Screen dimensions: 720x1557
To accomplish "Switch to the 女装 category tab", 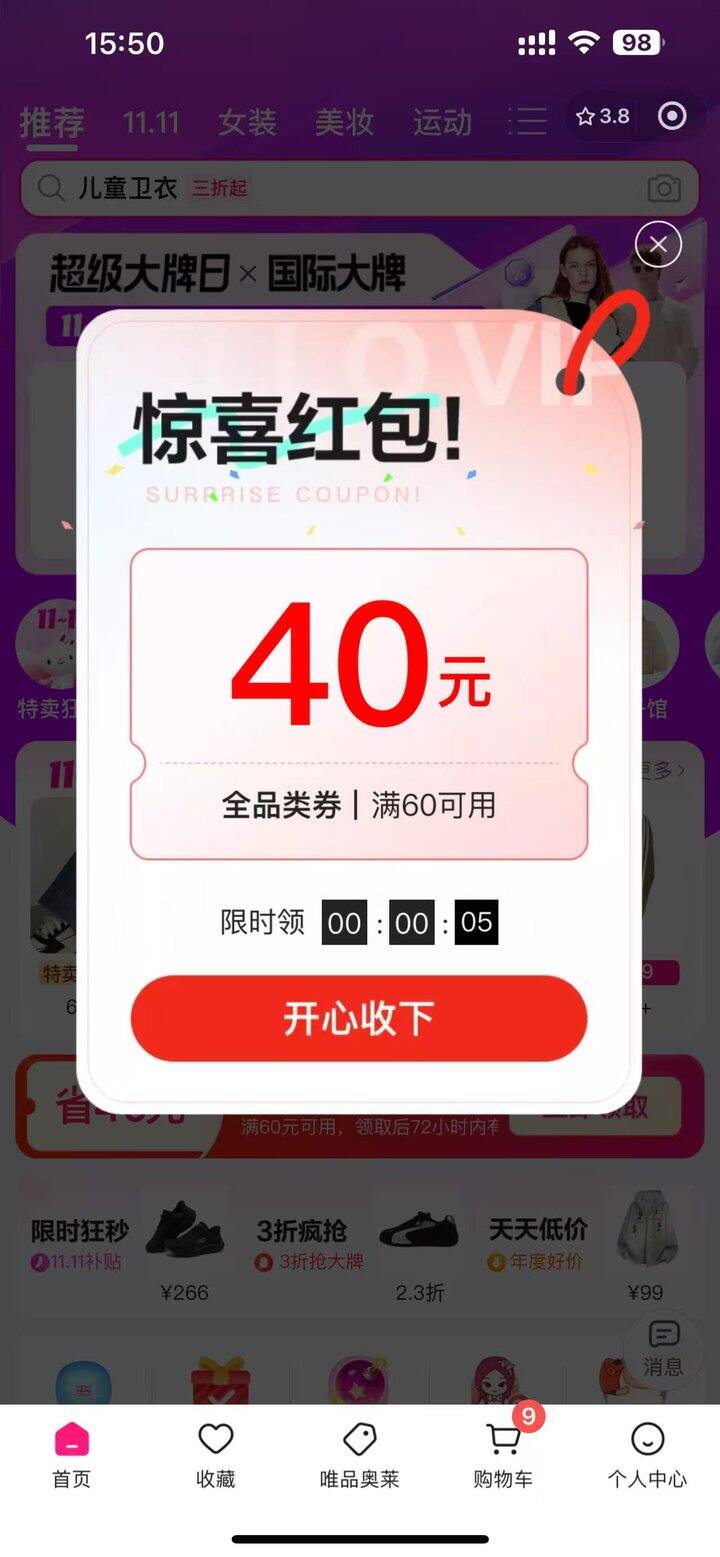I will coord(247,123).
